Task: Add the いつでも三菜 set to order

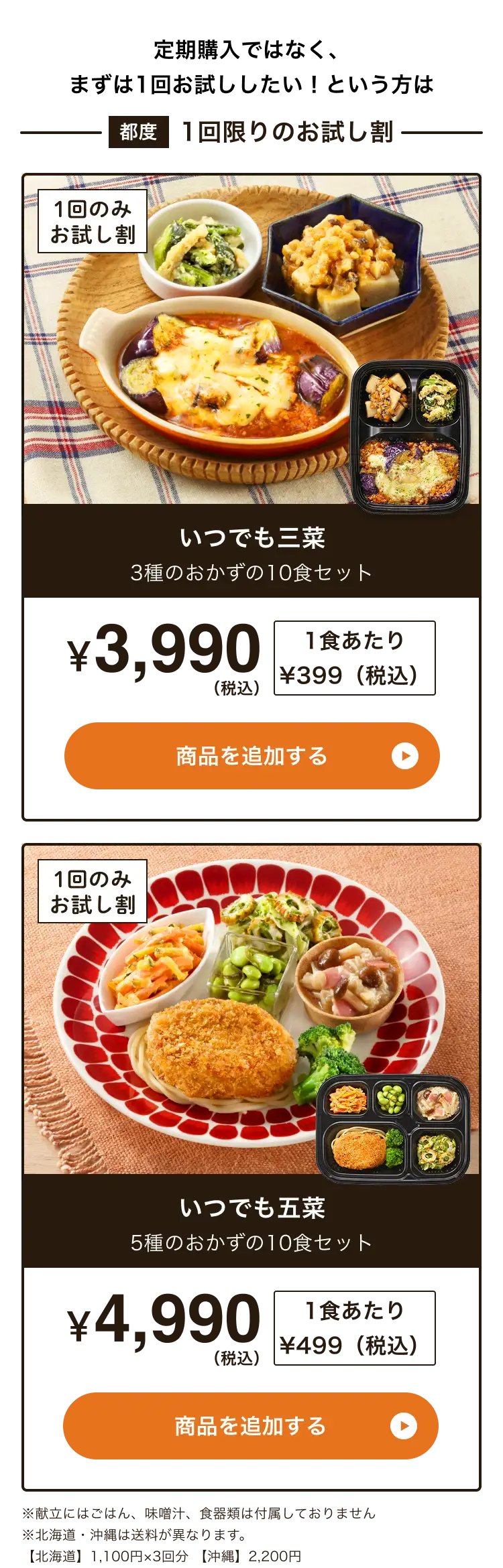Action: [251, 756]
